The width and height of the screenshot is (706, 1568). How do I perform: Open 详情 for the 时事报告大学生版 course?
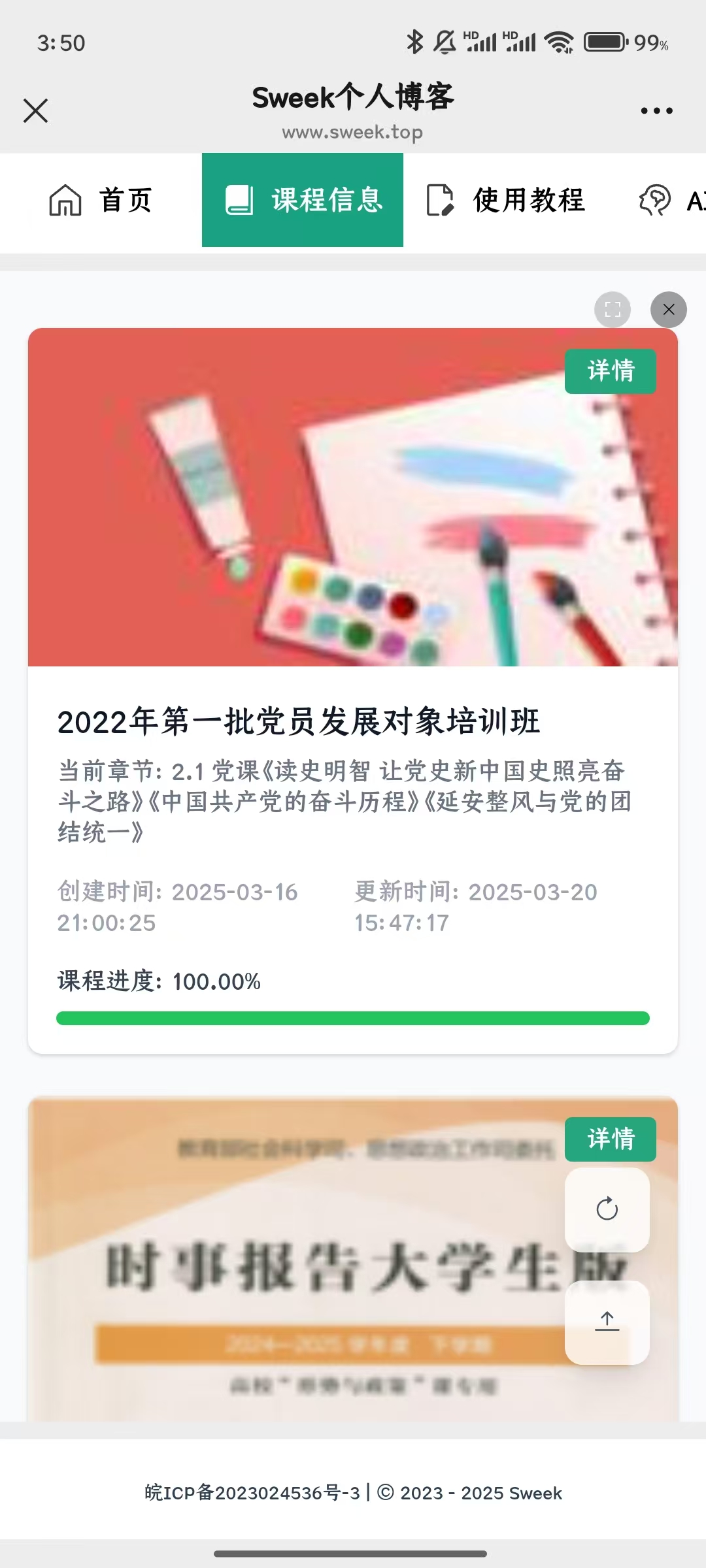(610, 1139)
